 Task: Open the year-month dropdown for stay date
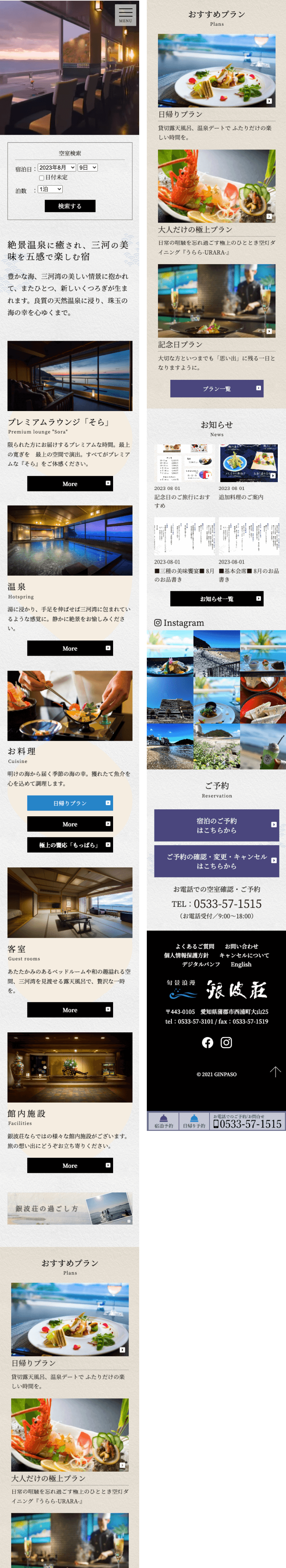pos(57,167)
